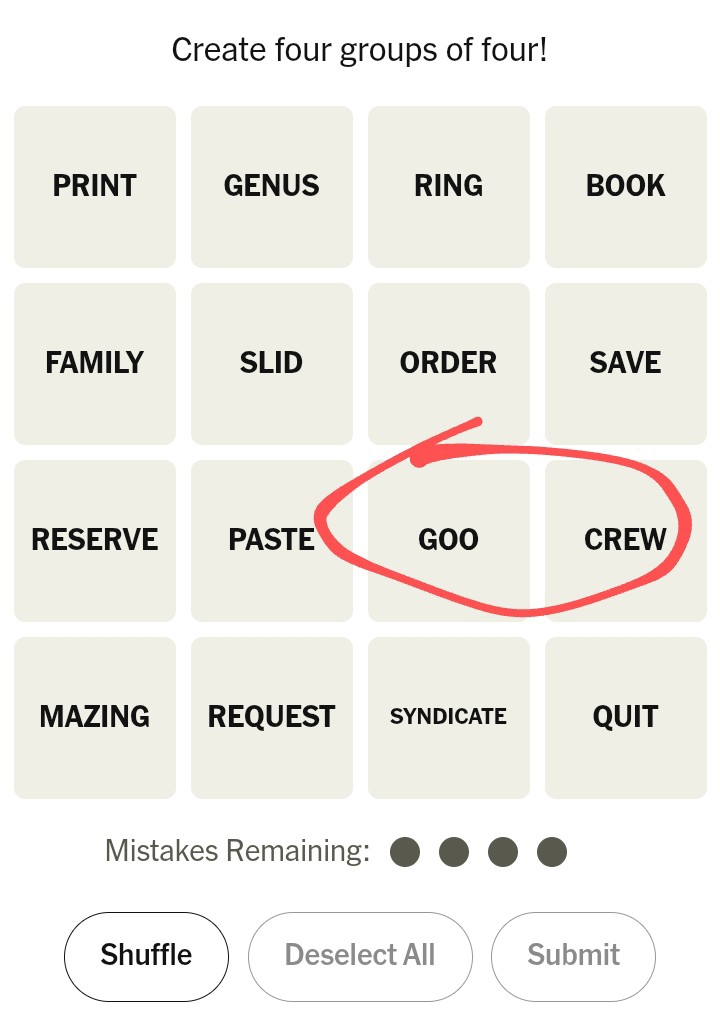Screen dimensions: 720x1021
Task: Tap the ORDER word tile
Action: point(449,363)
